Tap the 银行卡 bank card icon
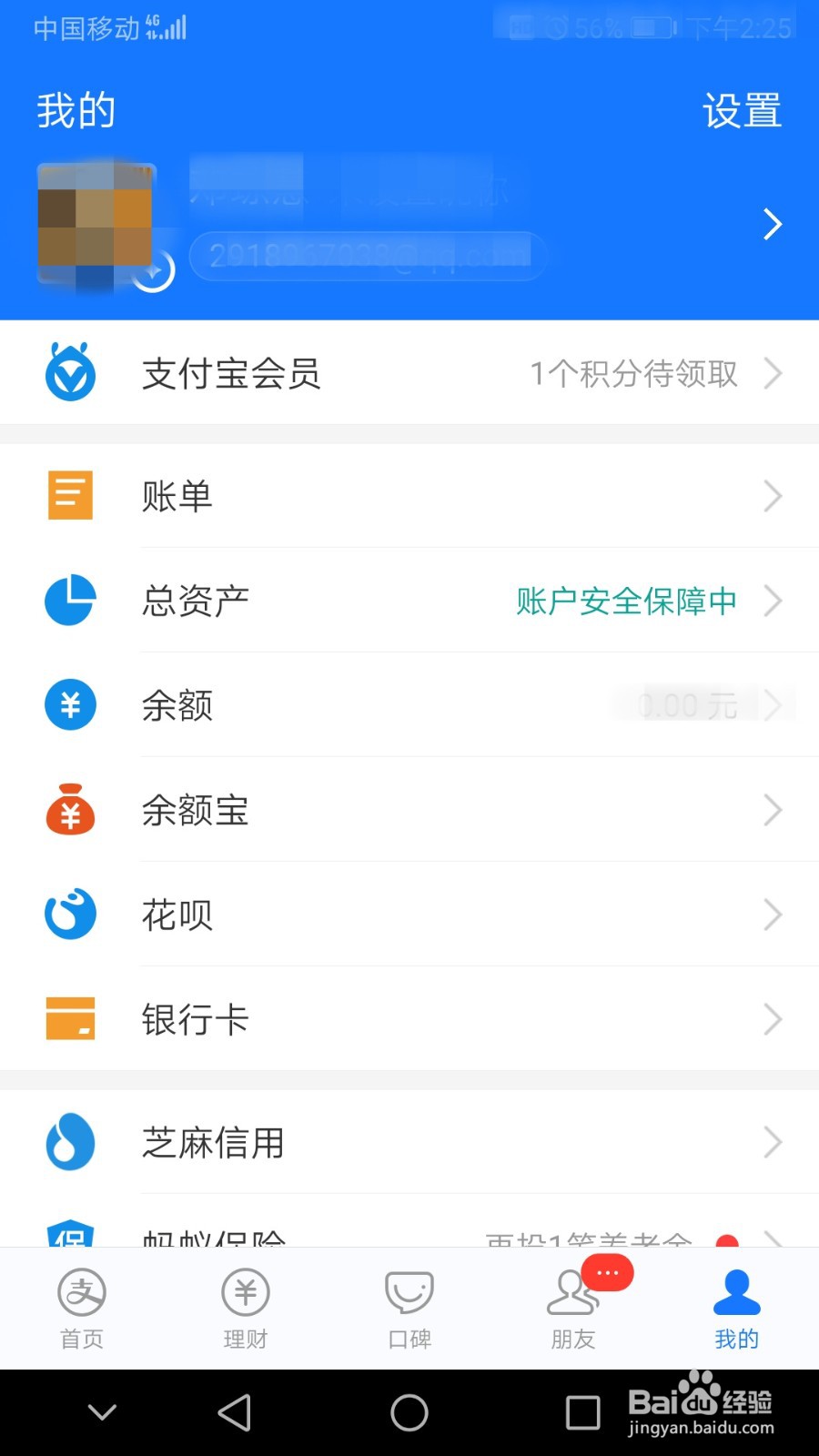Screen dimensions: 819x1456 pos(69,1019)
